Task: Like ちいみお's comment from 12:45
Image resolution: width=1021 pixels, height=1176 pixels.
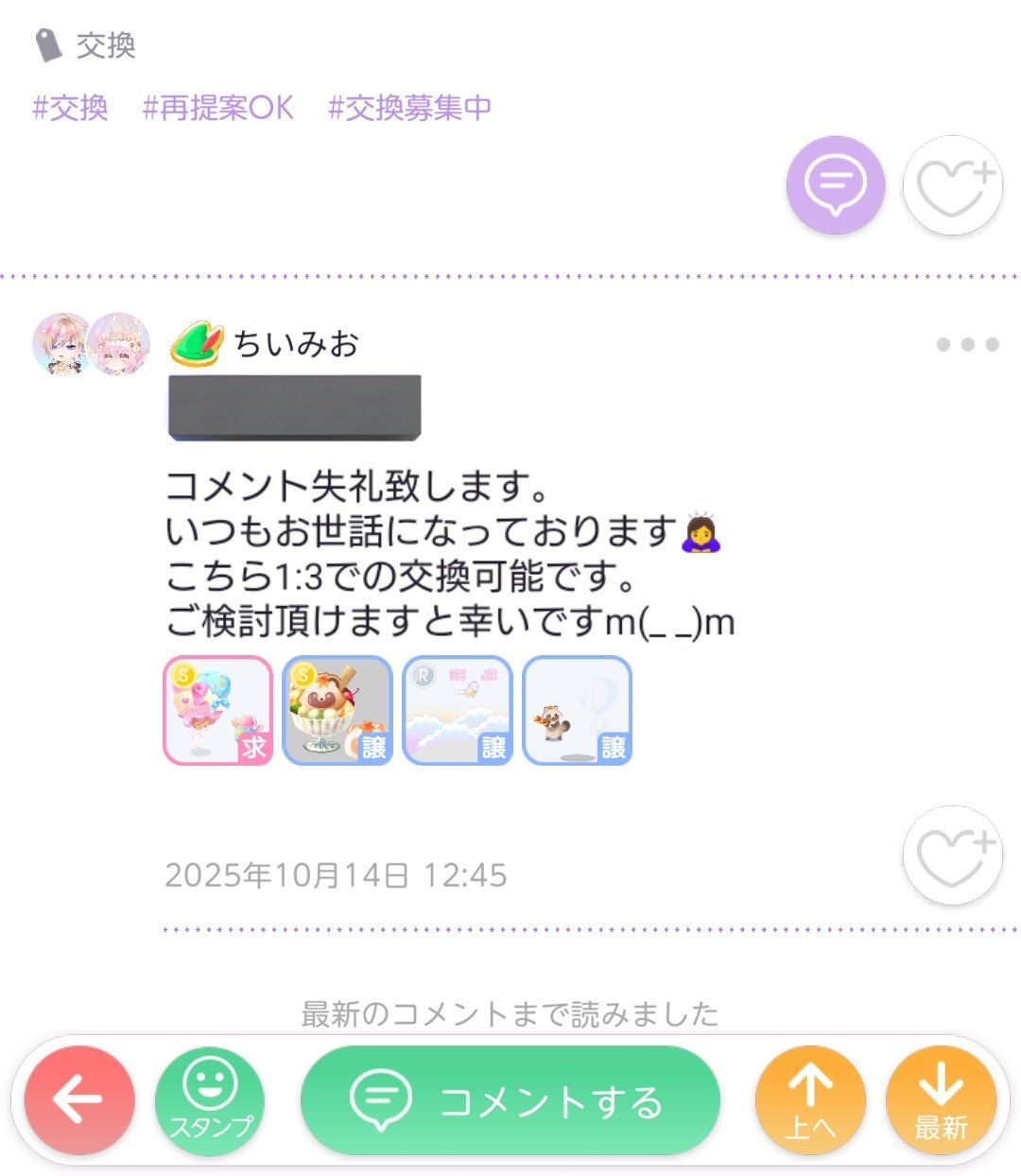Action: [952, 855]
